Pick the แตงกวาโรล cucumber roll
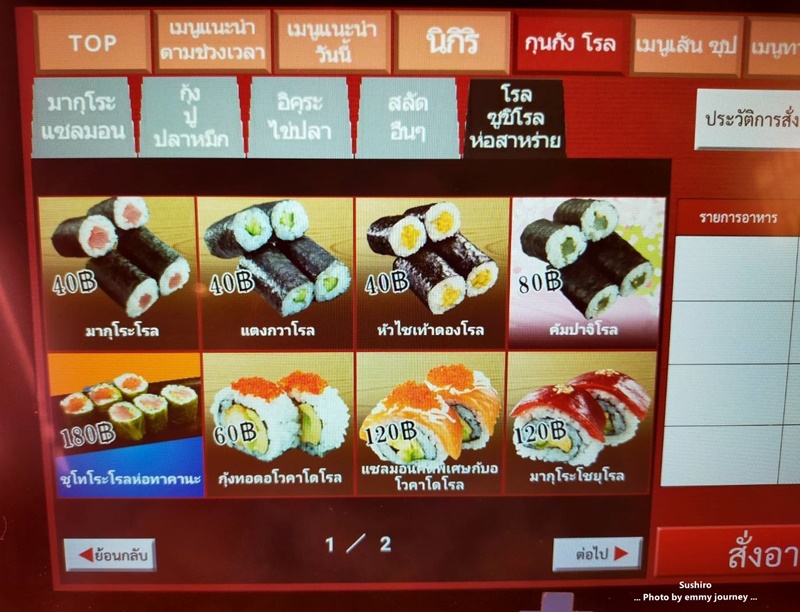 click(x=274, y=268)
